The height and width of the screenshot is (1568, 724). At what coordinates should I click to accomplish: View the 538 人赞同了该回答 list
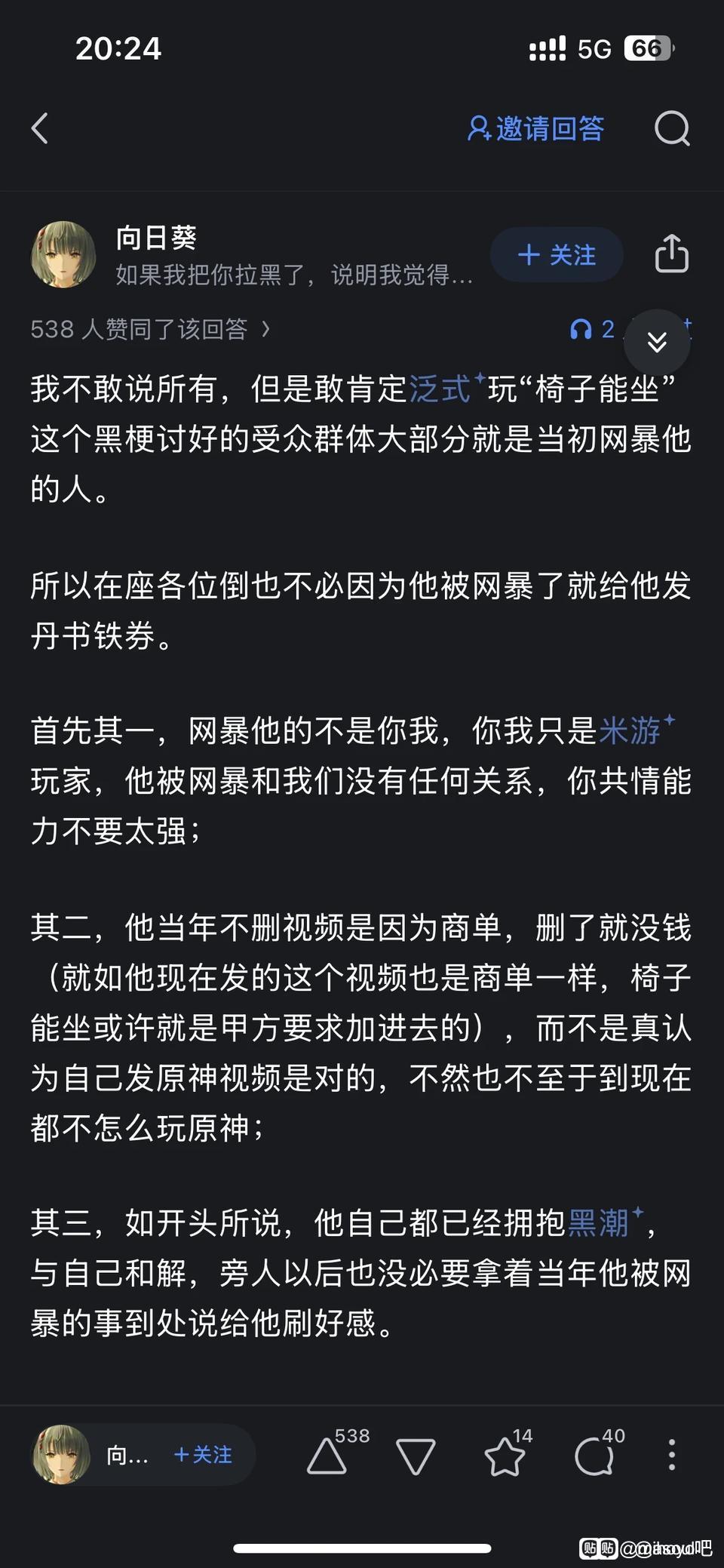point(150,329)
